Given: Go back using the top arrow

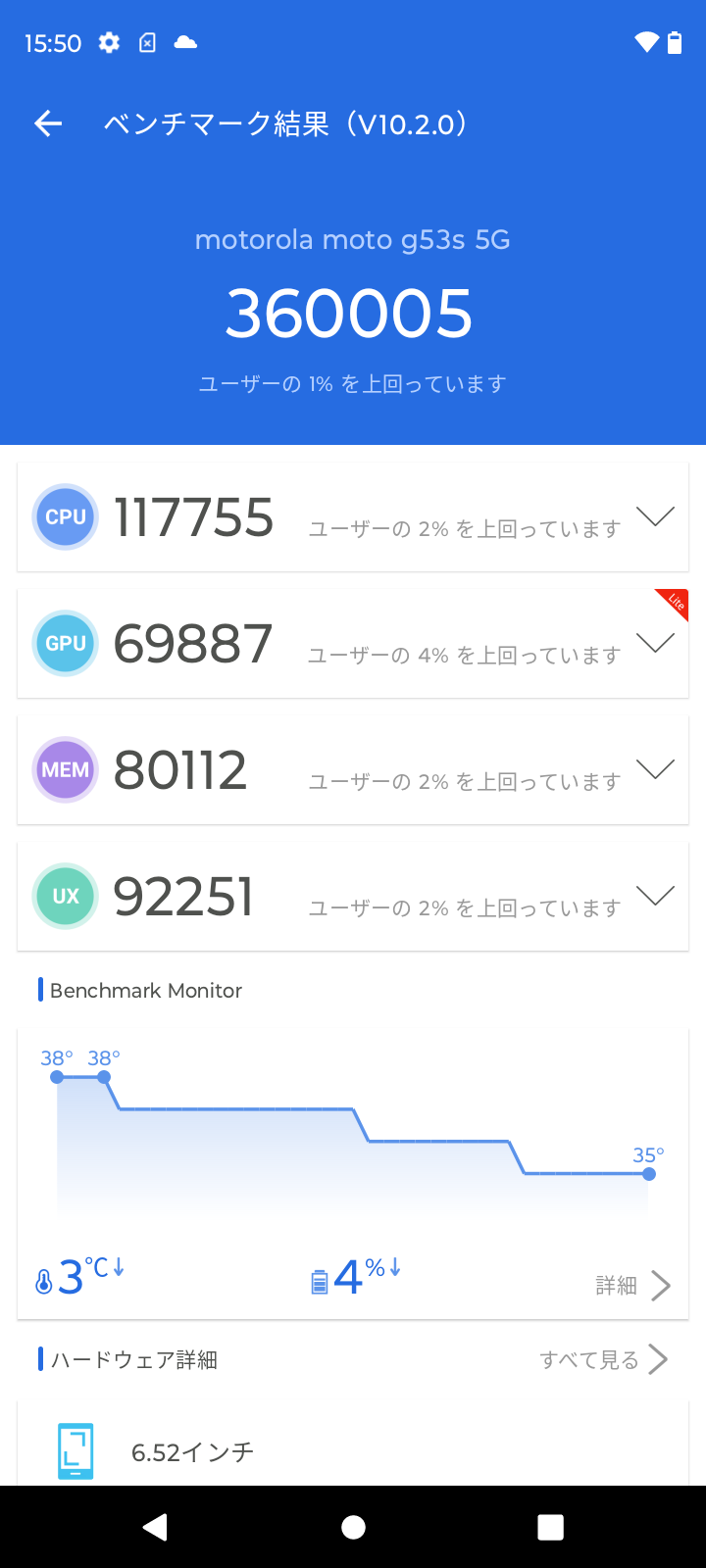Looking at the screenshot, I should [48, 123].
